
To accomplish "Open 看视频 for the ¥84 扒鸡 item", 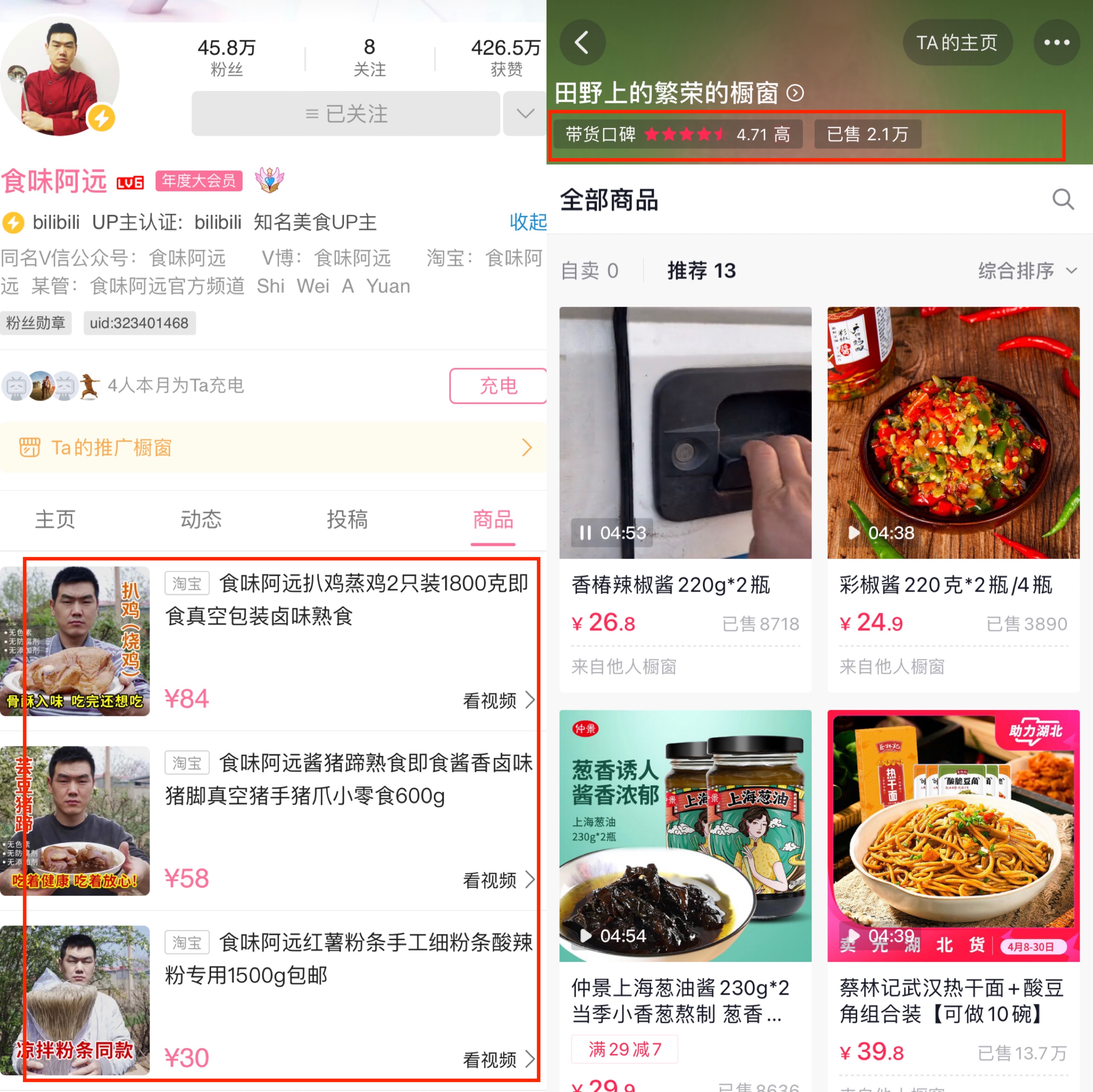I will coord(498,700).
